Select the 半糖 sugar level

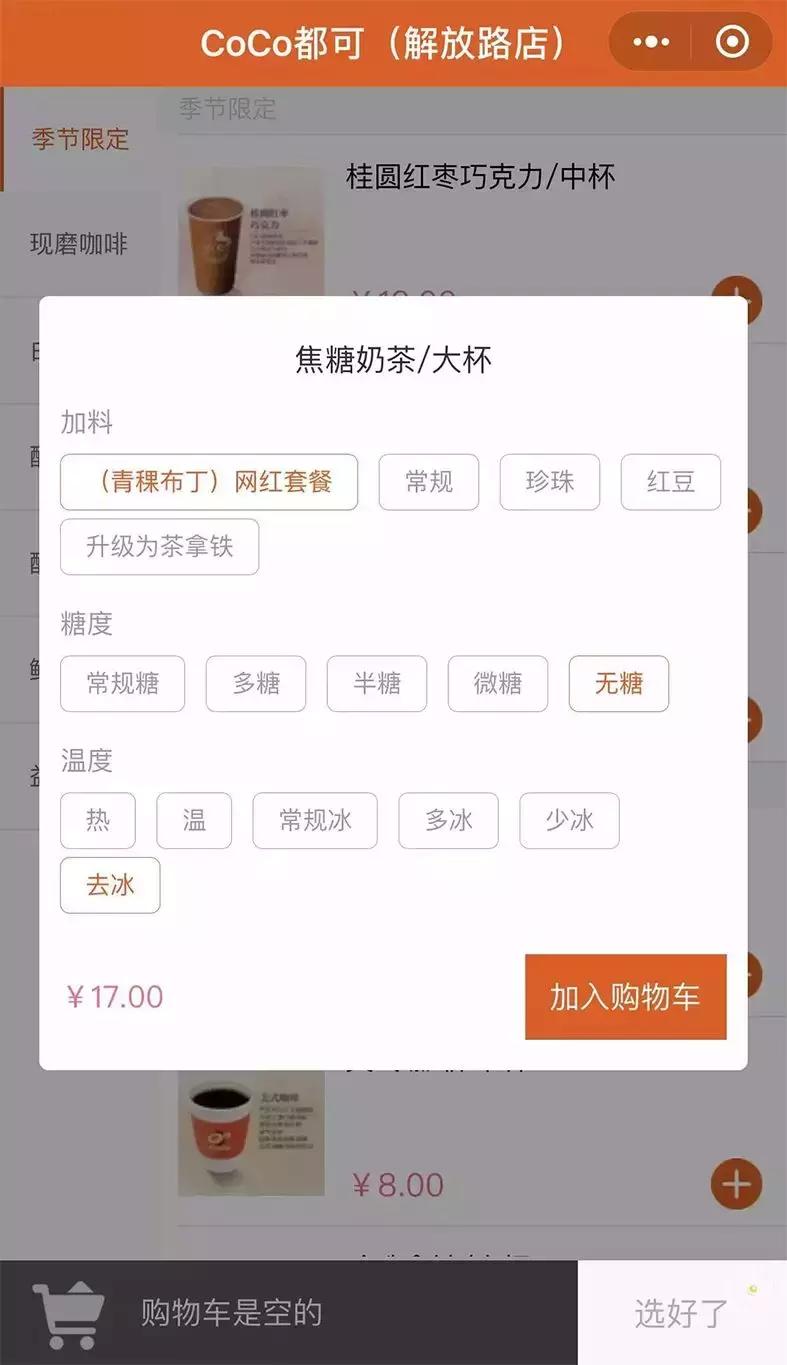377,684
